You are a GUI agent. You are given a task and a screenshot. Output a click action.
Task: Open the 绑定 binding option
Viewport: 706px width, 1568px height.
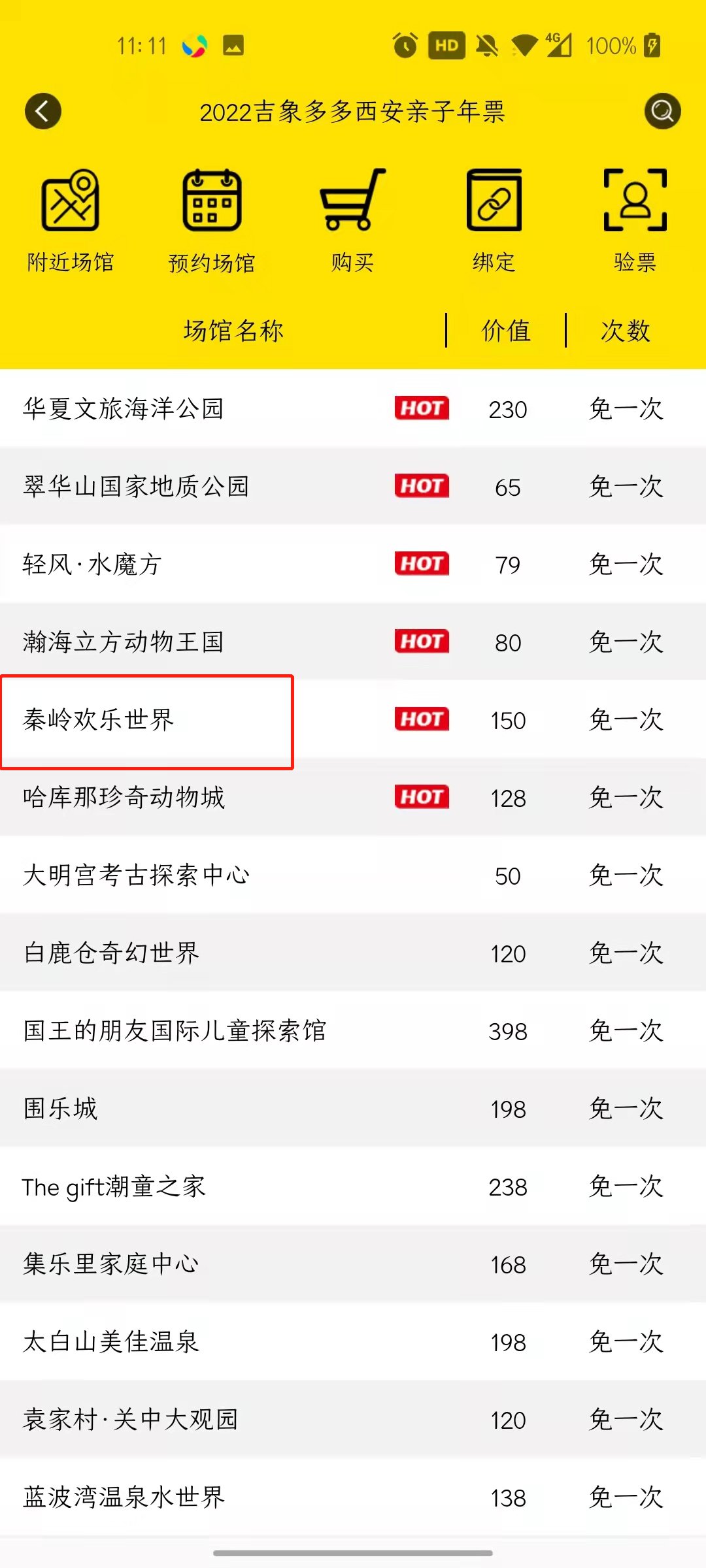[494, 220]
